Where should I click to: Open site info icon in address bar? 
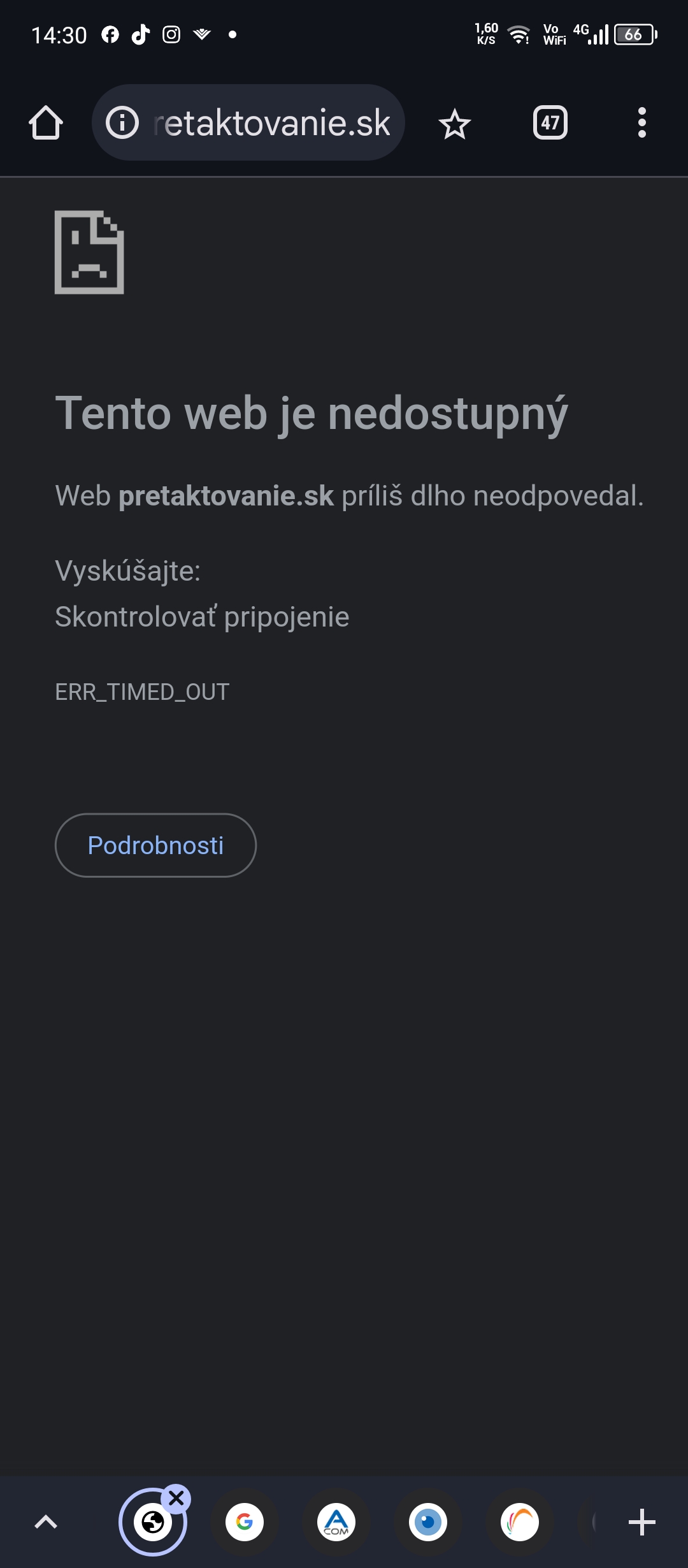[x=122, y=122]
